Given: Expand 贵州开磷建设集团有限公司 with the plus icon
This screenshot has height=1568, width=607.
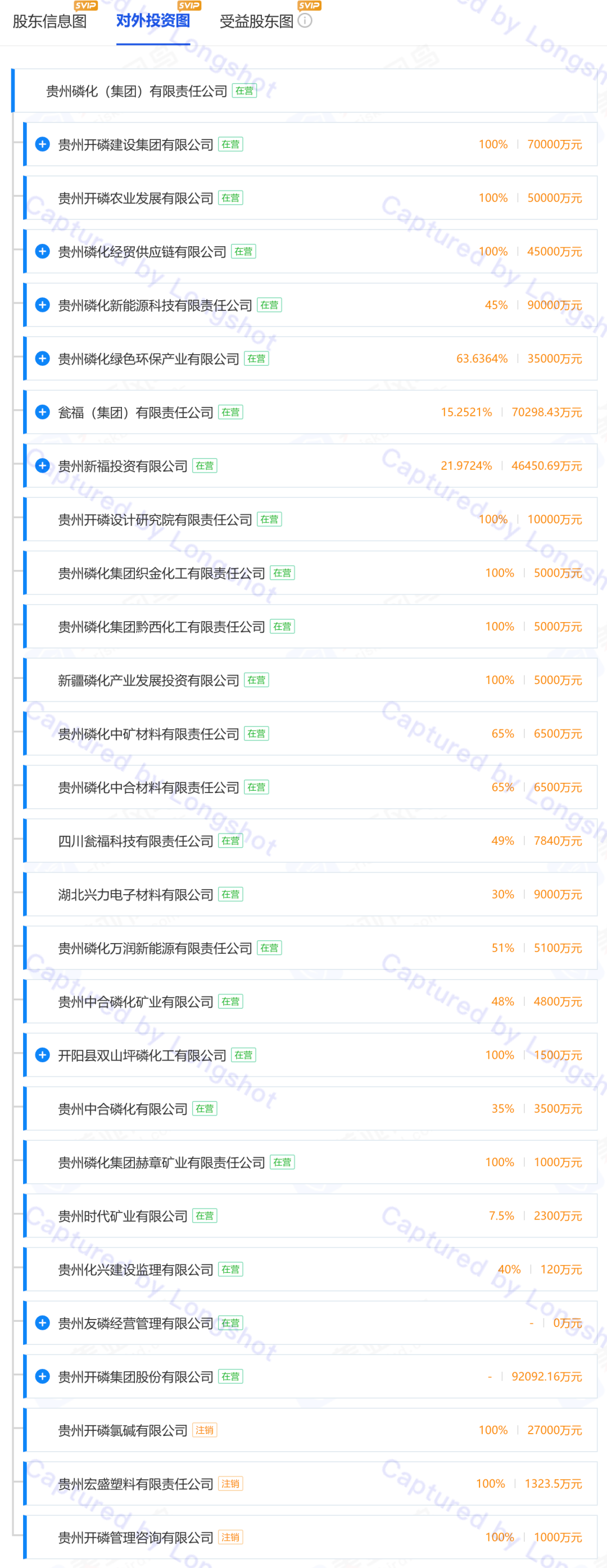Looking at the screenshot, I should tap(43, 144).
